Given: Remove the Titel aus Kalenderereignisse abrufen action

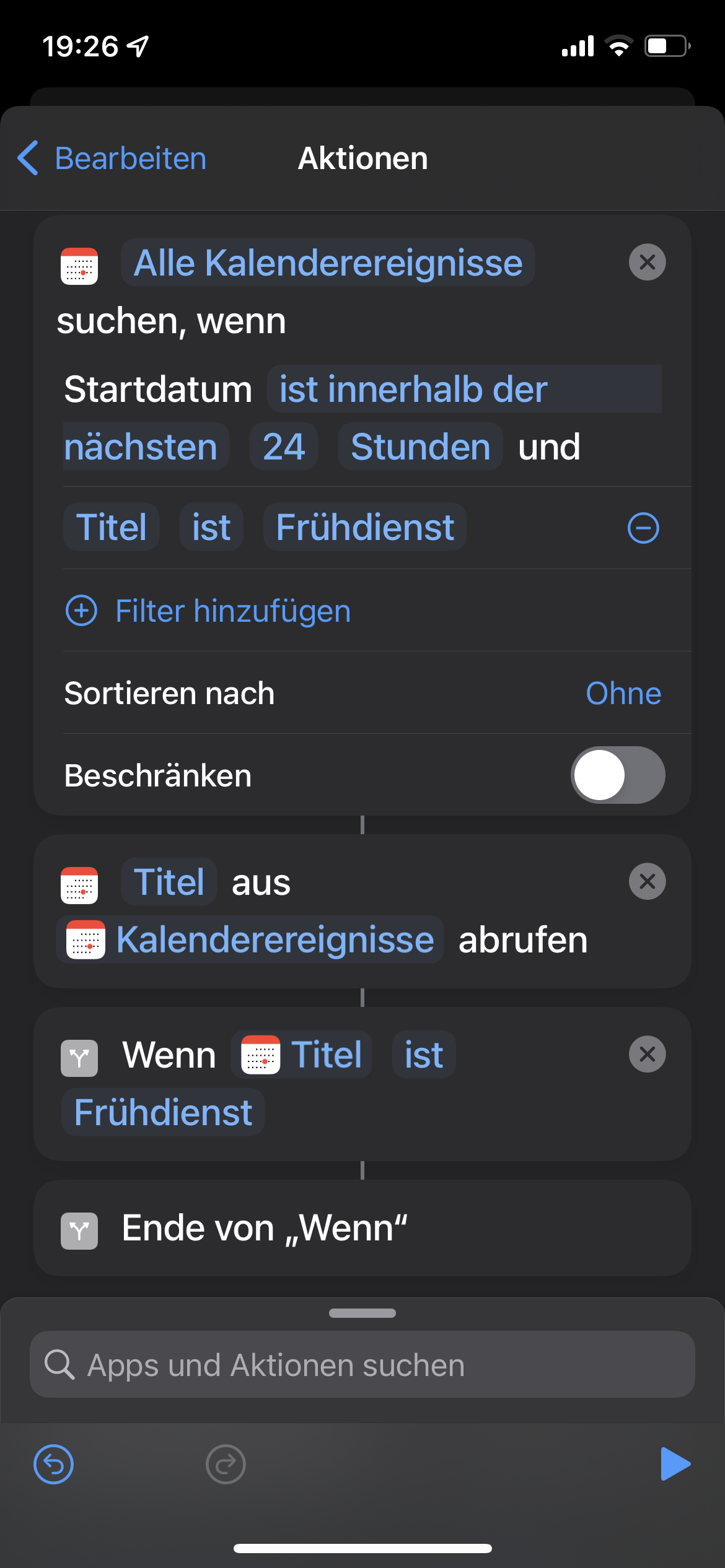Looking at the screenshot, I should tap(647, 881).
